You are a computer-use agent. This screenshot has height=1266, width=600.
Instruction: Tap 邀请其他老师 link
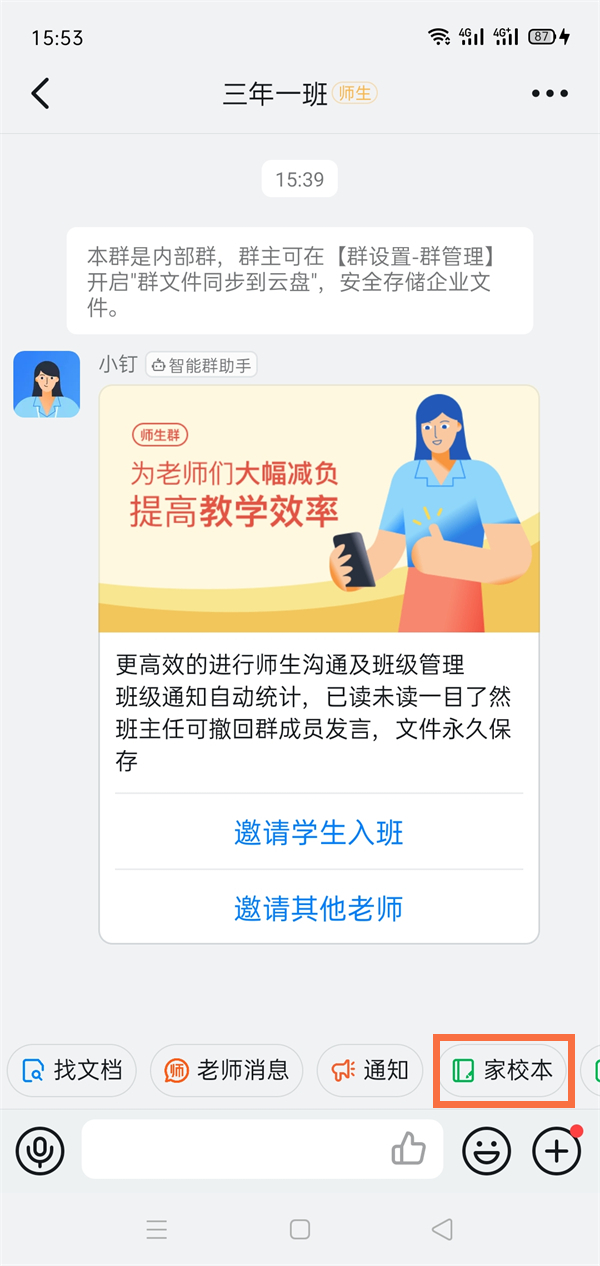pyautogui.click(x=318, y=908)
